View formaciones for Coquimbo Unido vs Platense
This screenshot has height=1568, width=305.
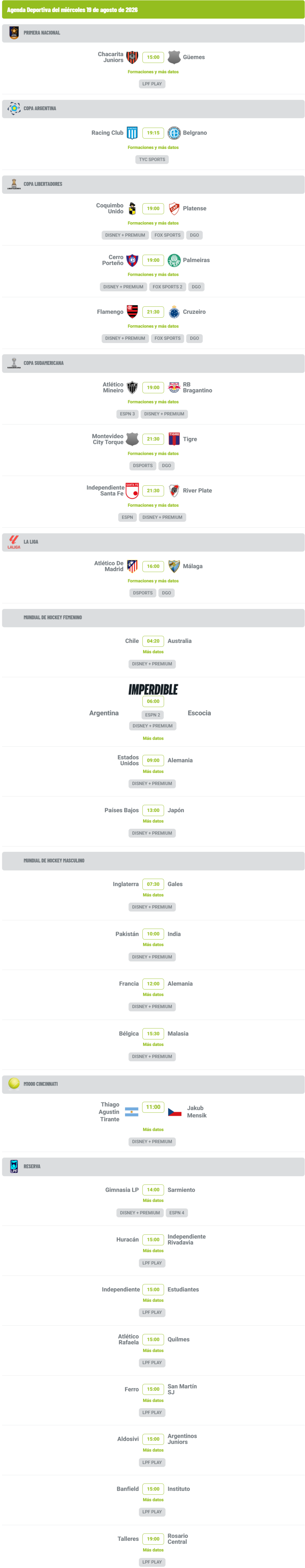[x=153, y=223]
